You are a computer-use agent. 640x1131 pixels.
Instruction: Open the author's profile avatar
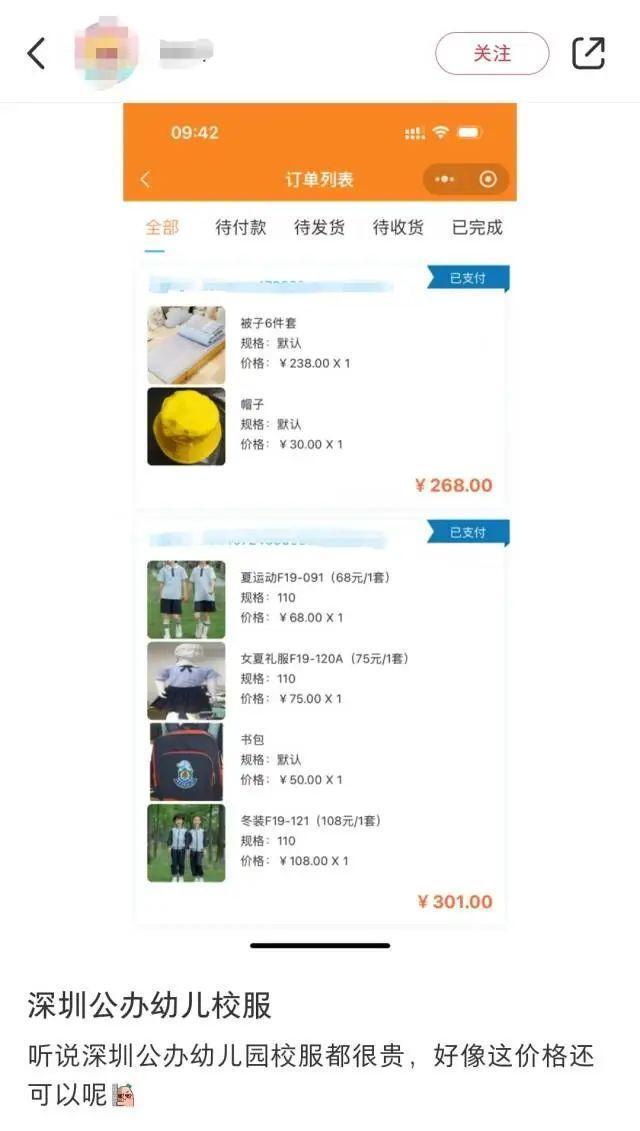coord(106,52)
